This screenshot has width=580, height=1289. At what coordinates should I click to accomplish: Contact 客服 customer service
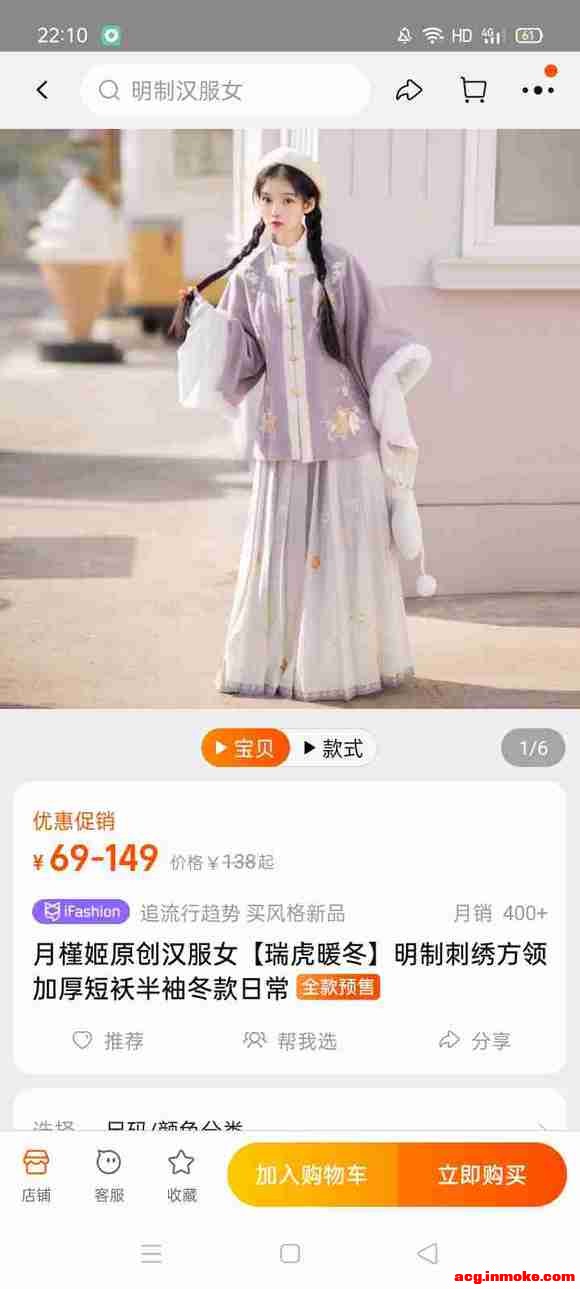coord(109,1176)
